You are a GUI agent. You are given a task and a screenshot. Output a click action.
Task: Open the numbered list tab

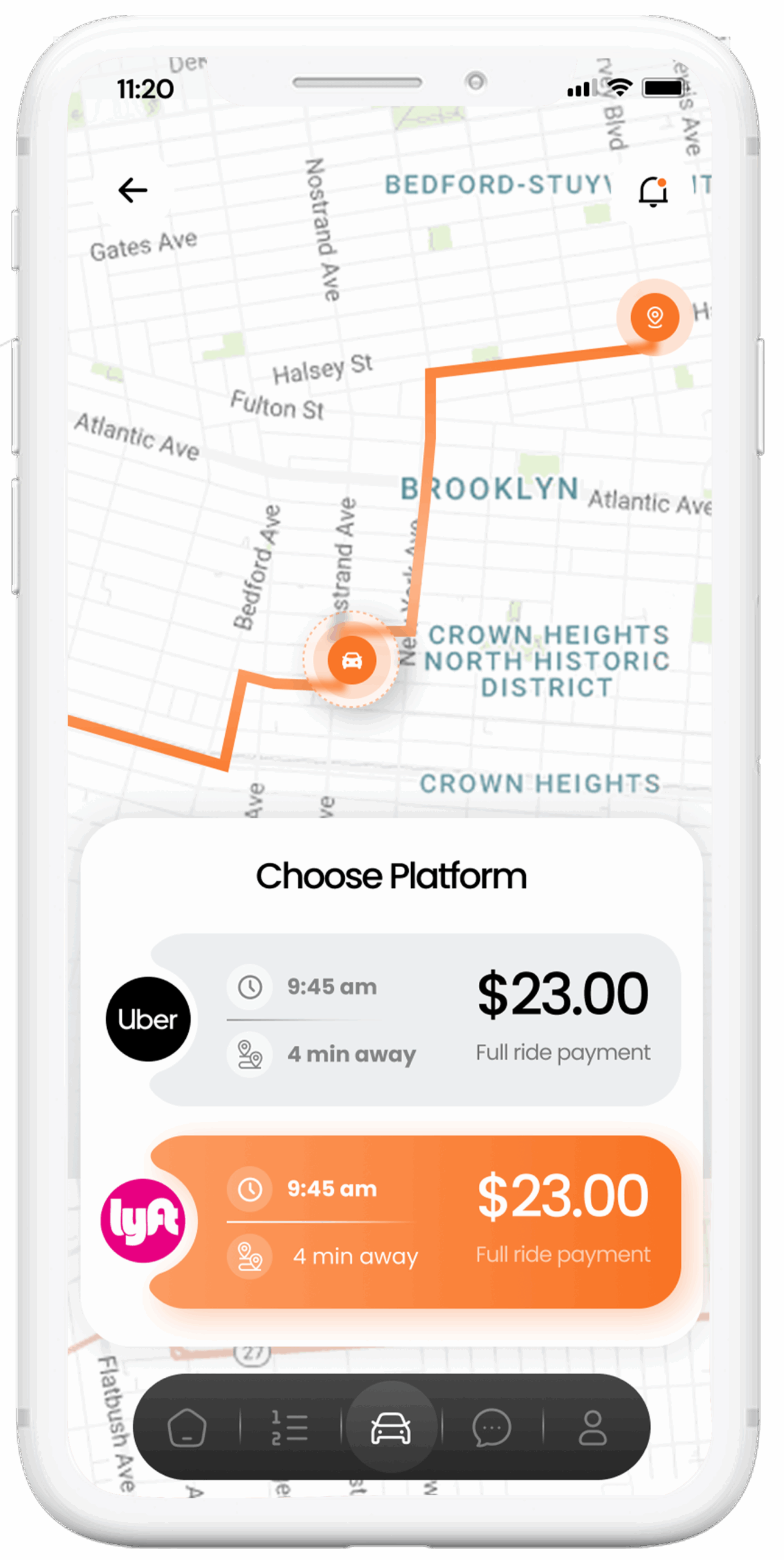(289, 1427)
